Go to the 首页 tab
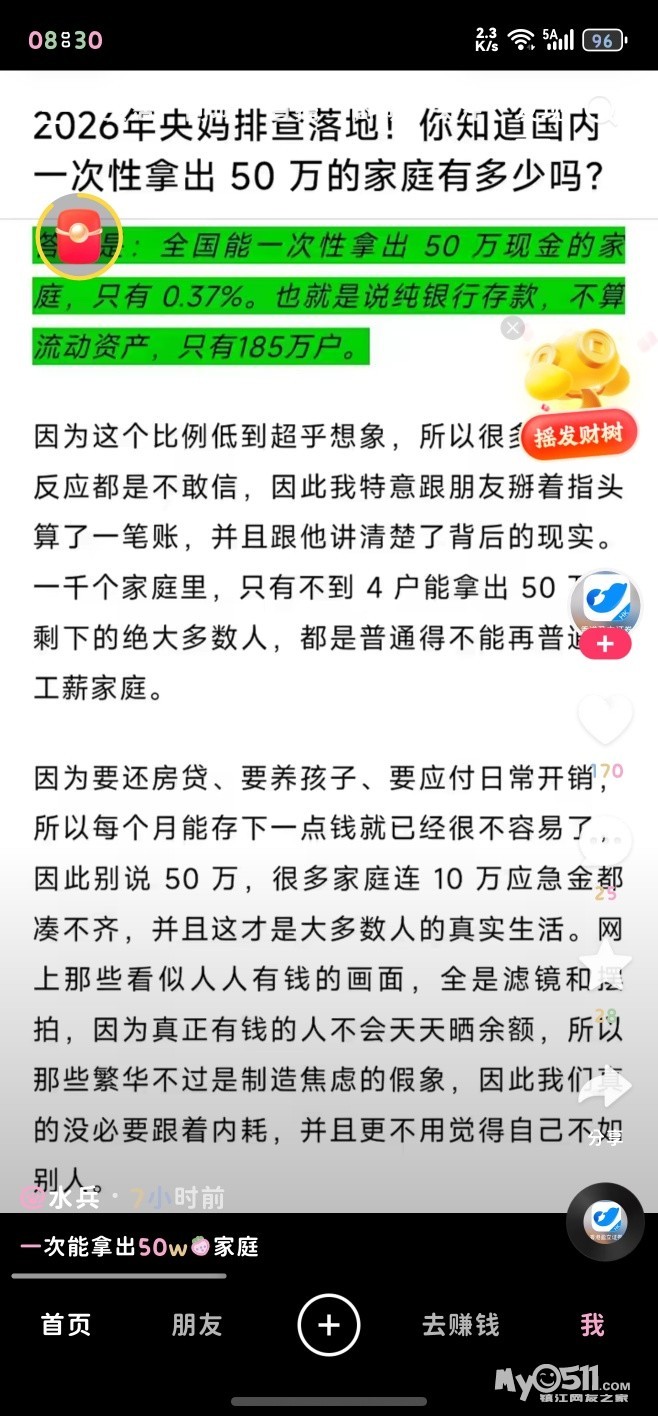This screenshot has width=658, height=1416. [66, 1325]
